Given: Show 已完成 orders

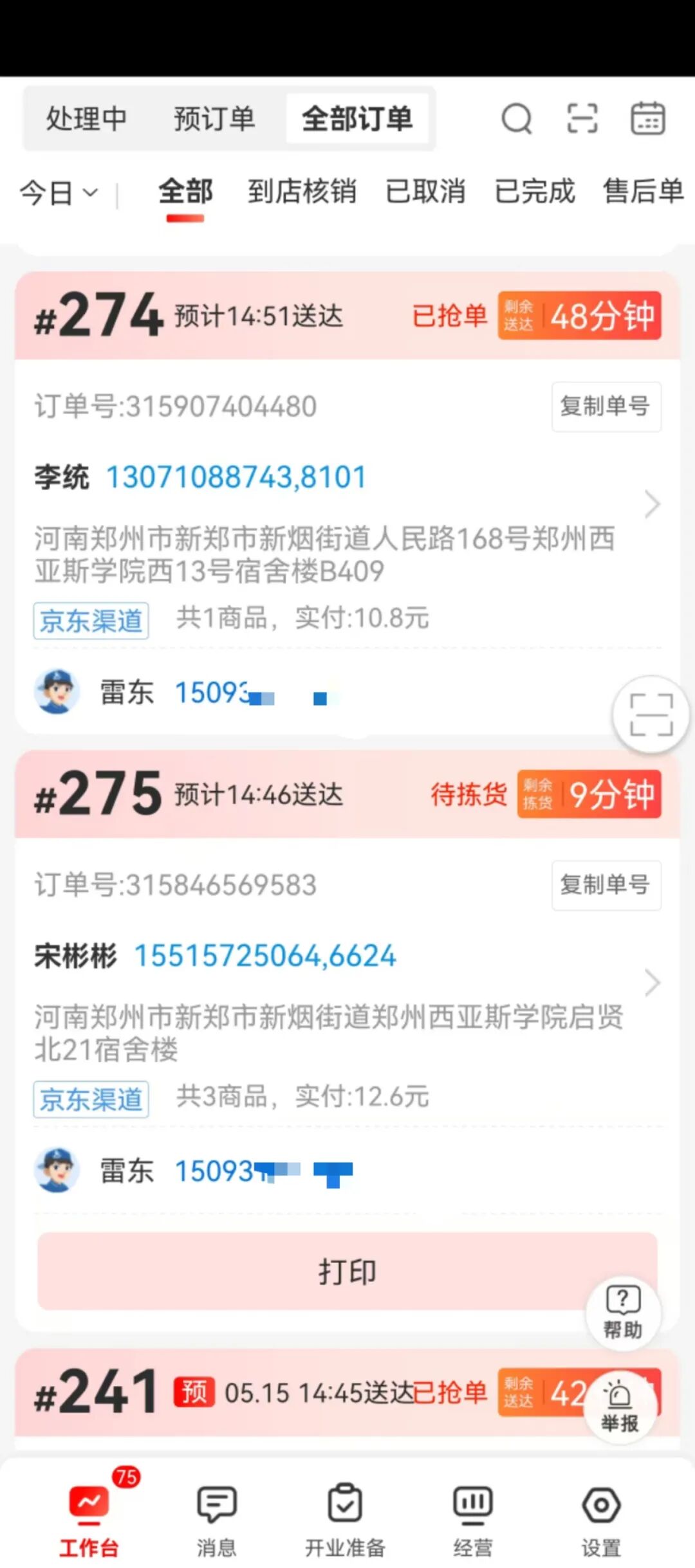Looking at the screenshot, I should (x=534, y=192).
